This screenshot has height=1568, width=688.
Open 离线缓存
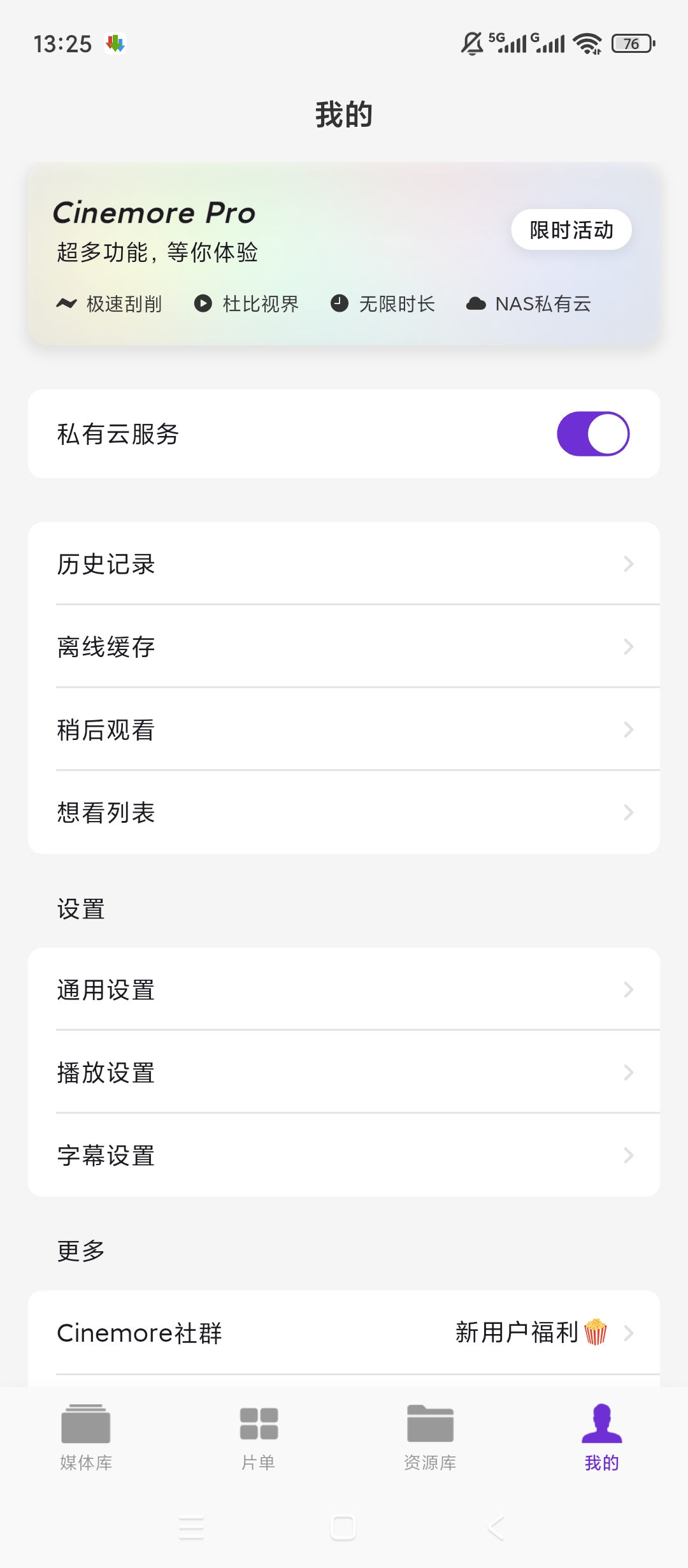pyautogui.click(x=344, y=646)
